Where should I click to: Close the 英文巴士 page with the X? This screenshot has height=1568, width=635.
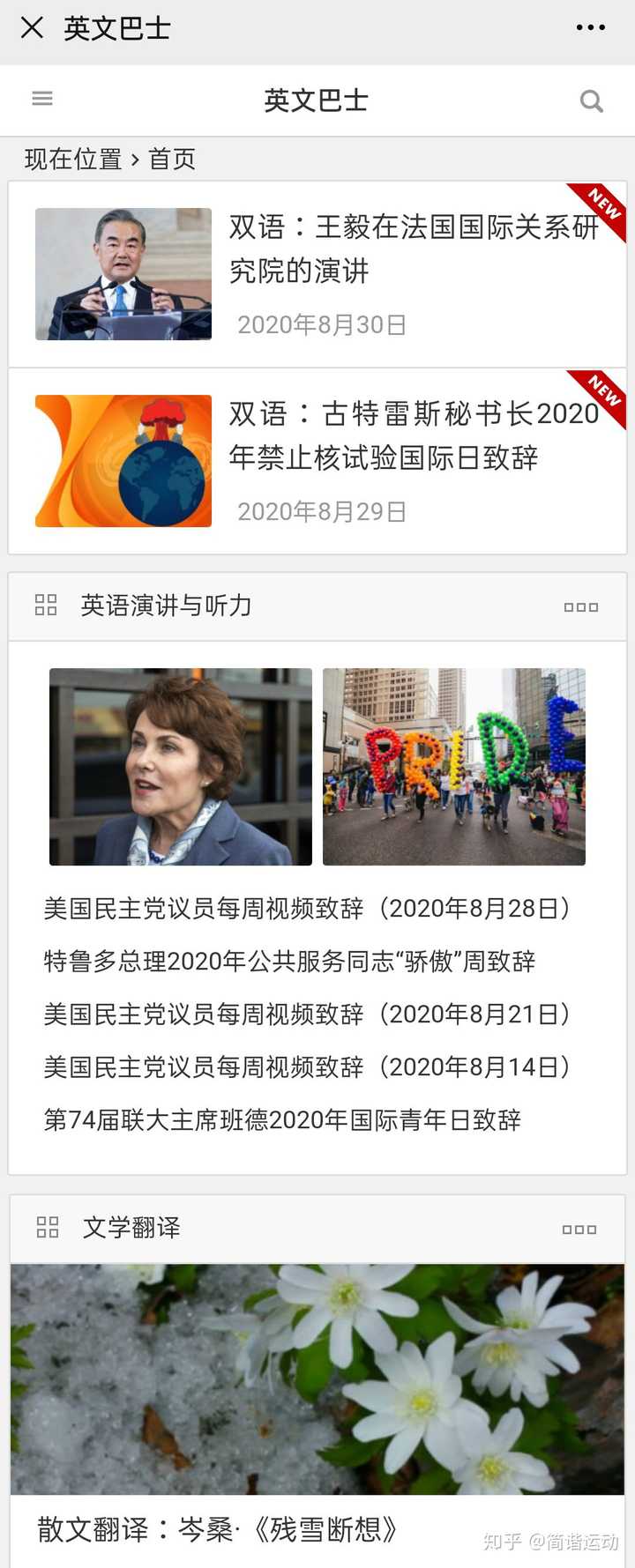click(32, 29)
